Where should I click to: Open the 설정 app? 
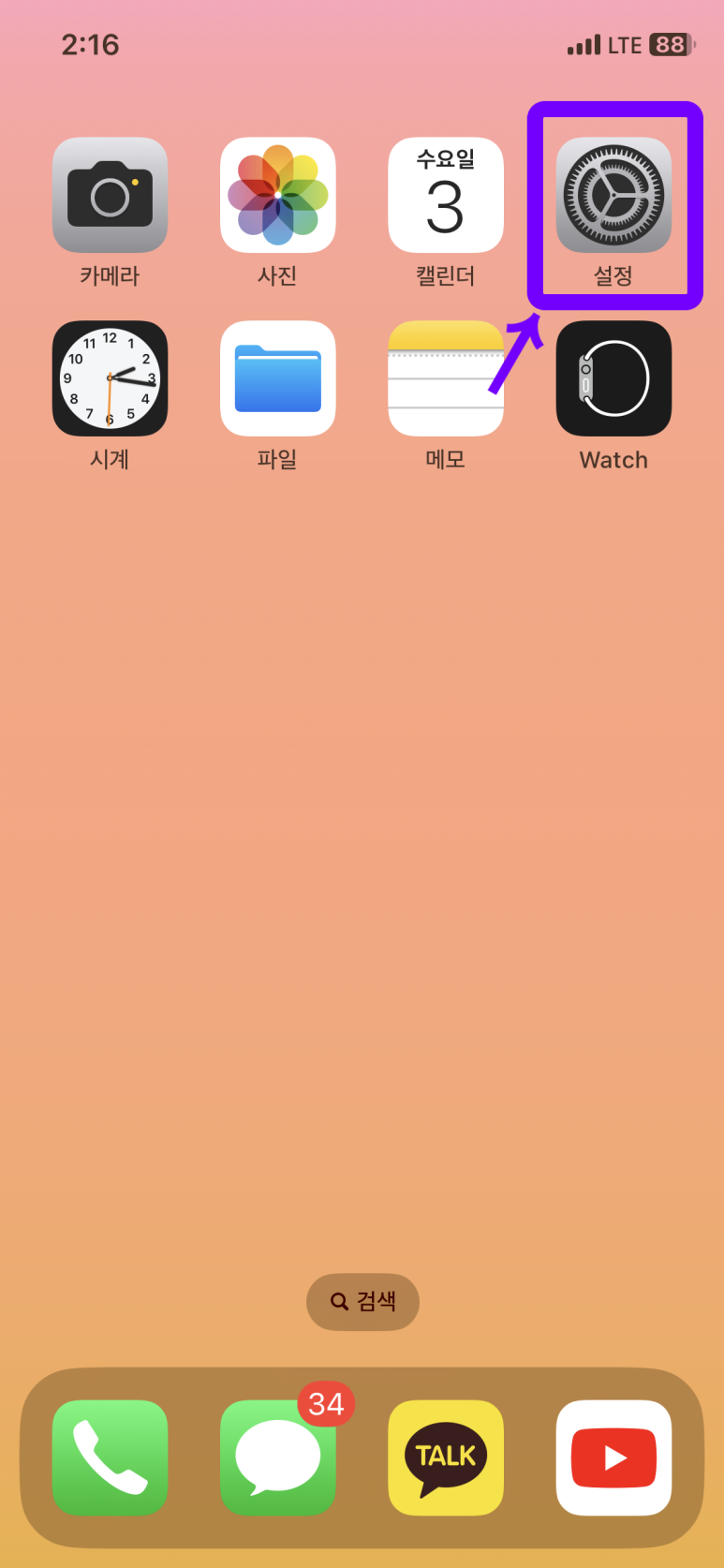tap(613, 195)
